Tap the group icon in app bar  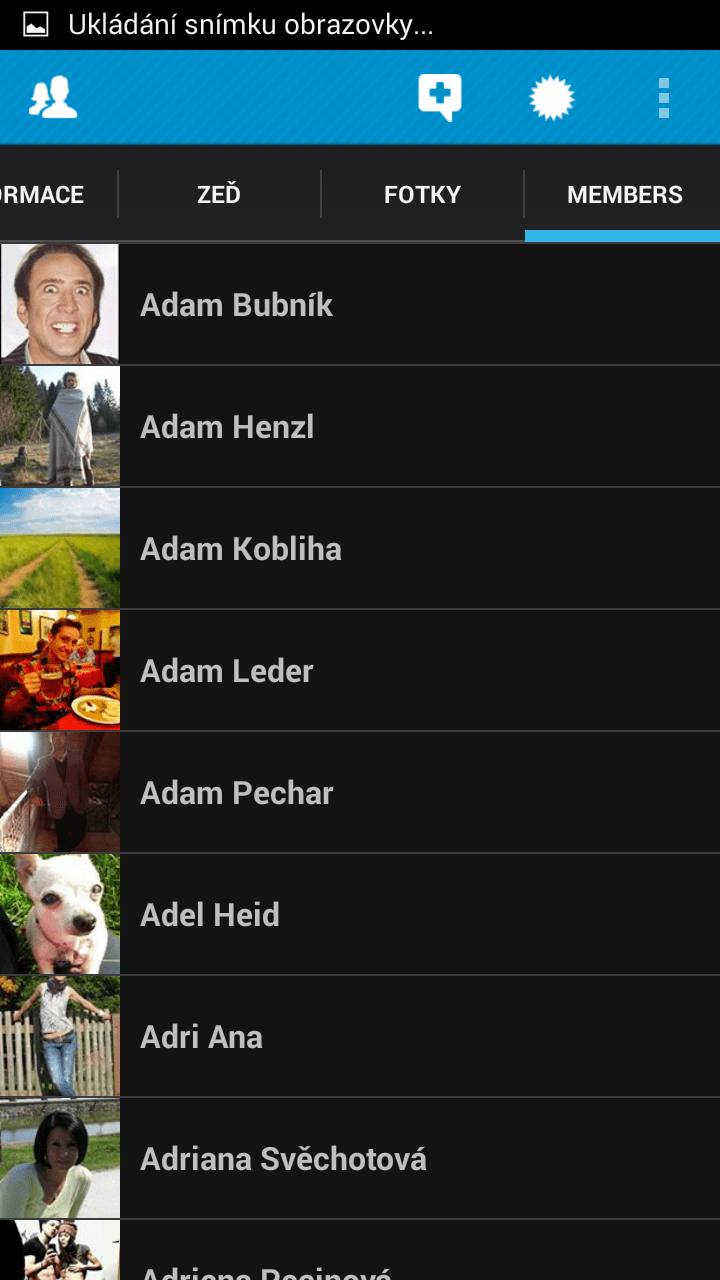[53, 98]
